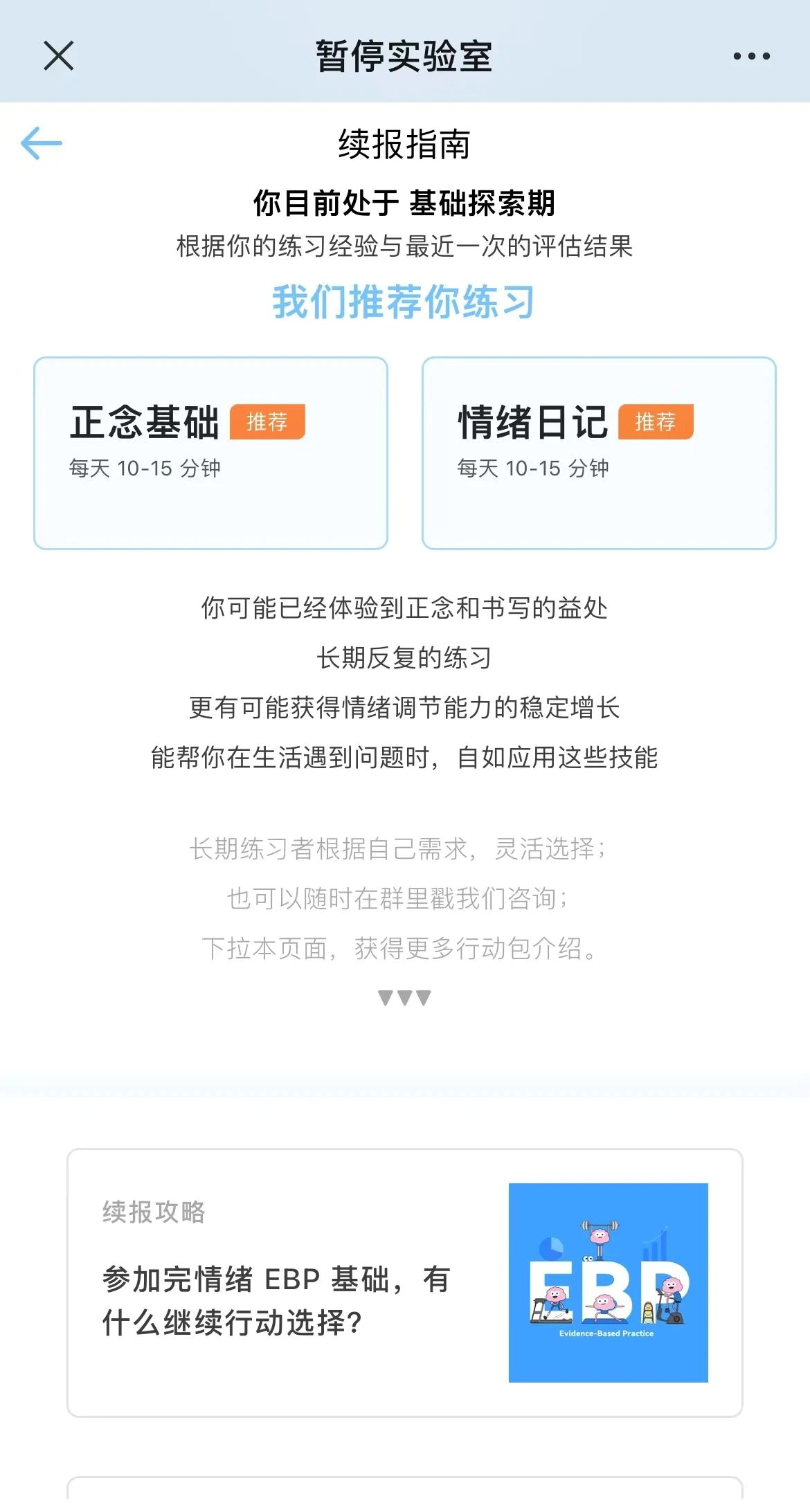
Task: Close the 暂停实验室 mini program page
Action: point(58,55)
